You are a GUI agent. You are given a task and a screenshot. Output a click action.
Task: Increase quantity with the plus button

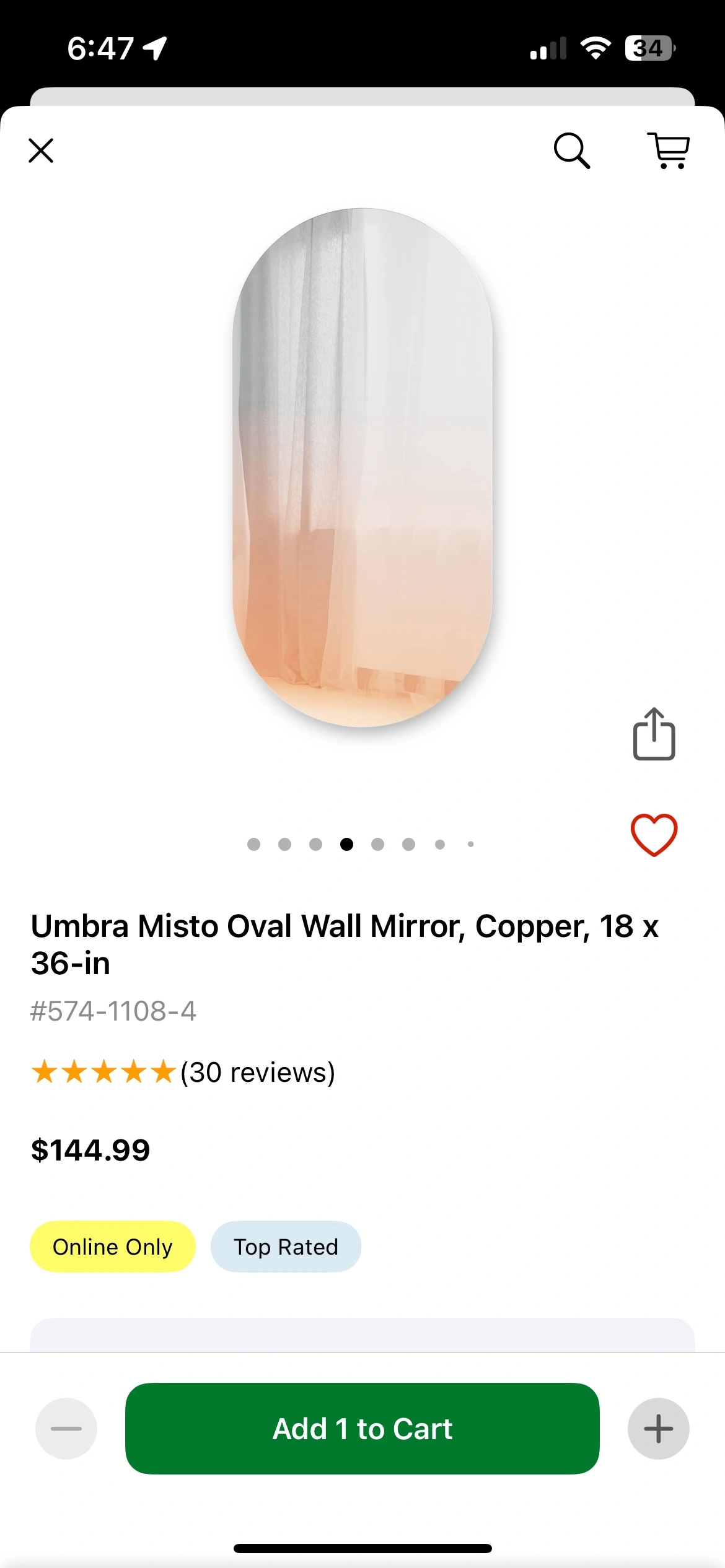[x=658, y=1429]
